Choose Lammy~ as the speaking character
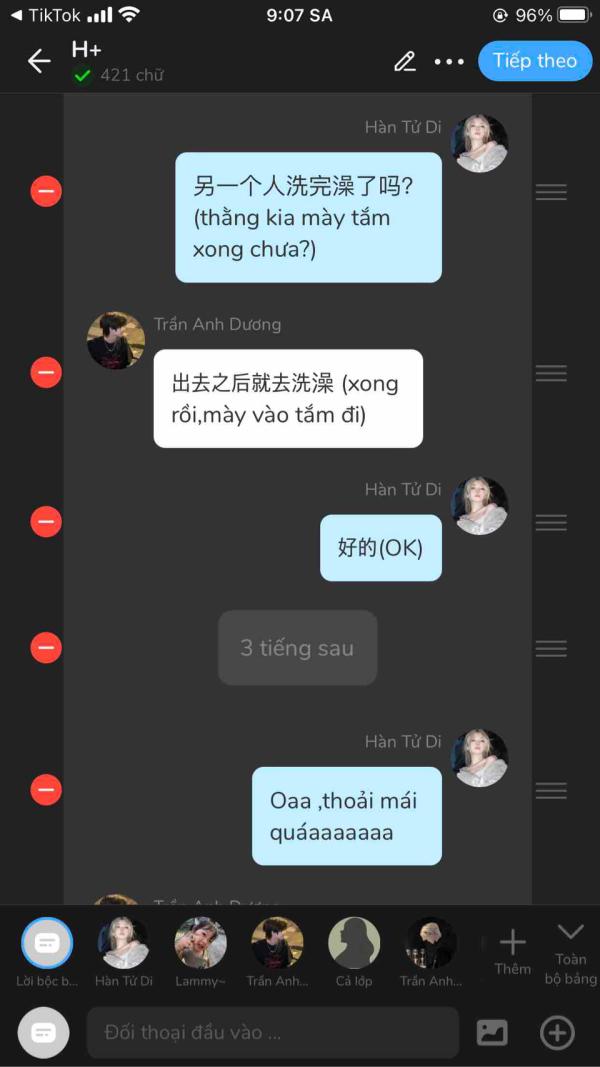This screenshot has width=600, height=1067. (200, 943)
